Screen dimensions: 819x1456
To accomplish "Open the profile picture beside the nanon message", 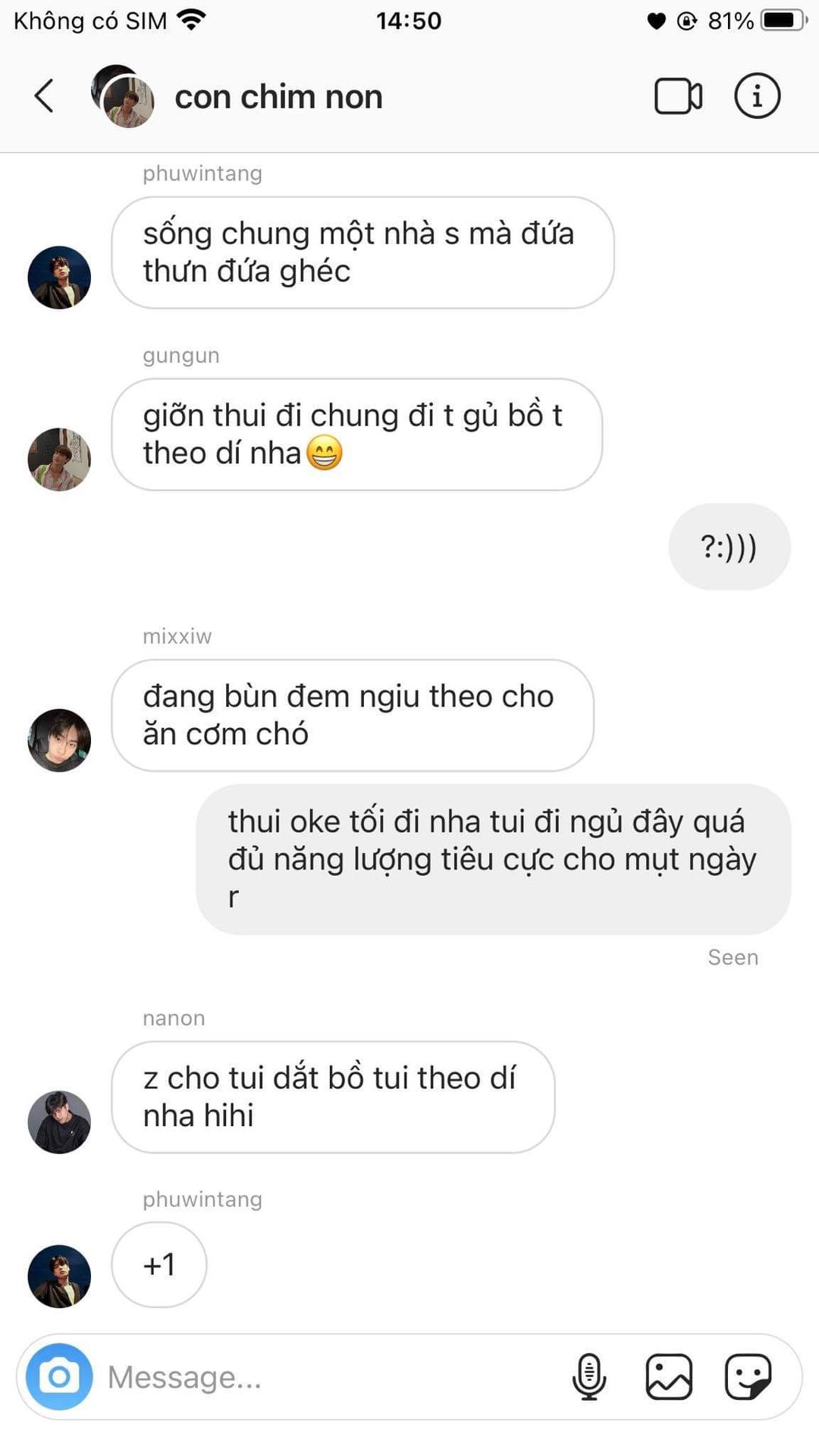I will 59,1122.
